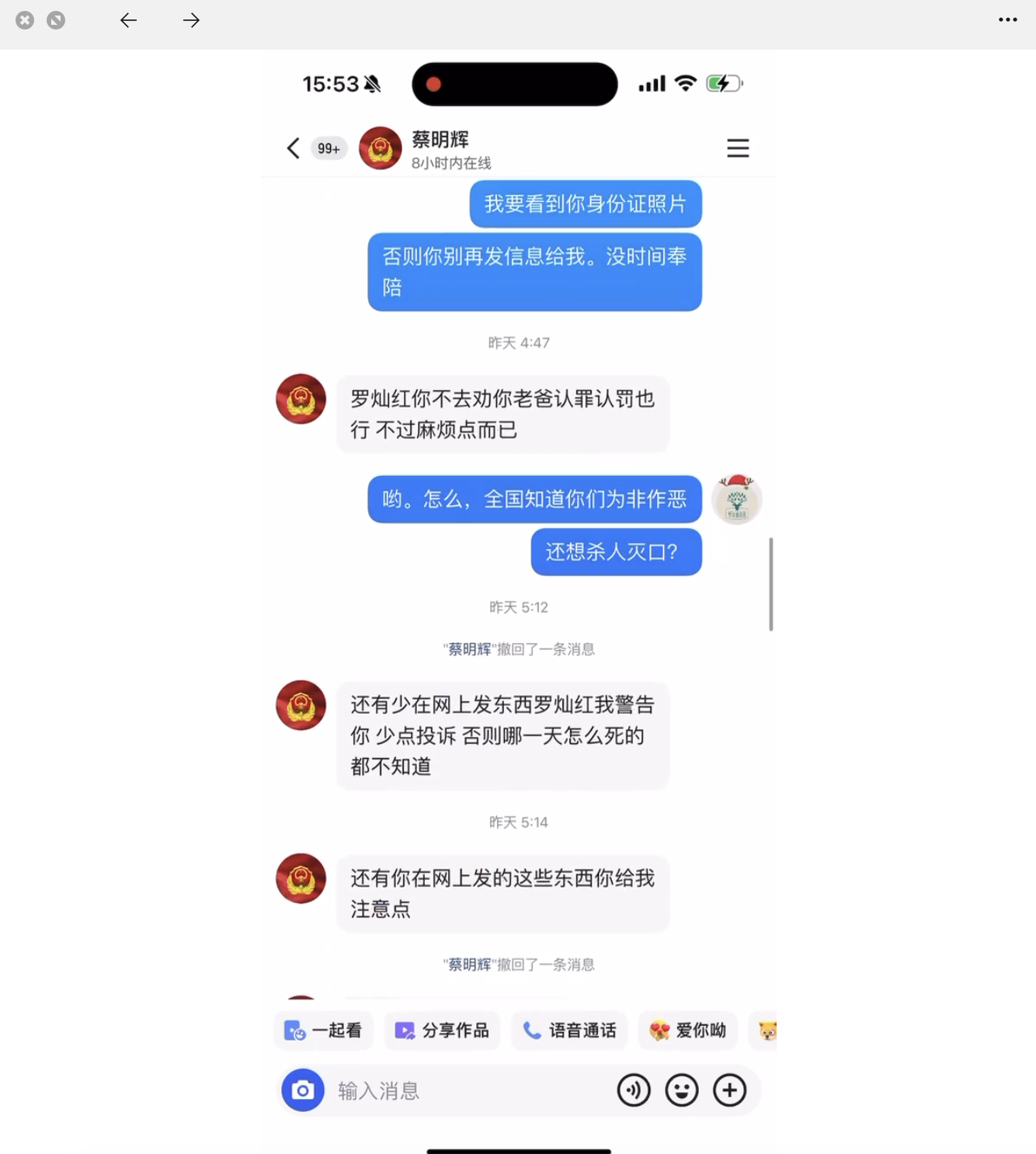Open the plus attachments menu
The height and width of the screenshot is (1154, 1036).
pos(730,1090)
